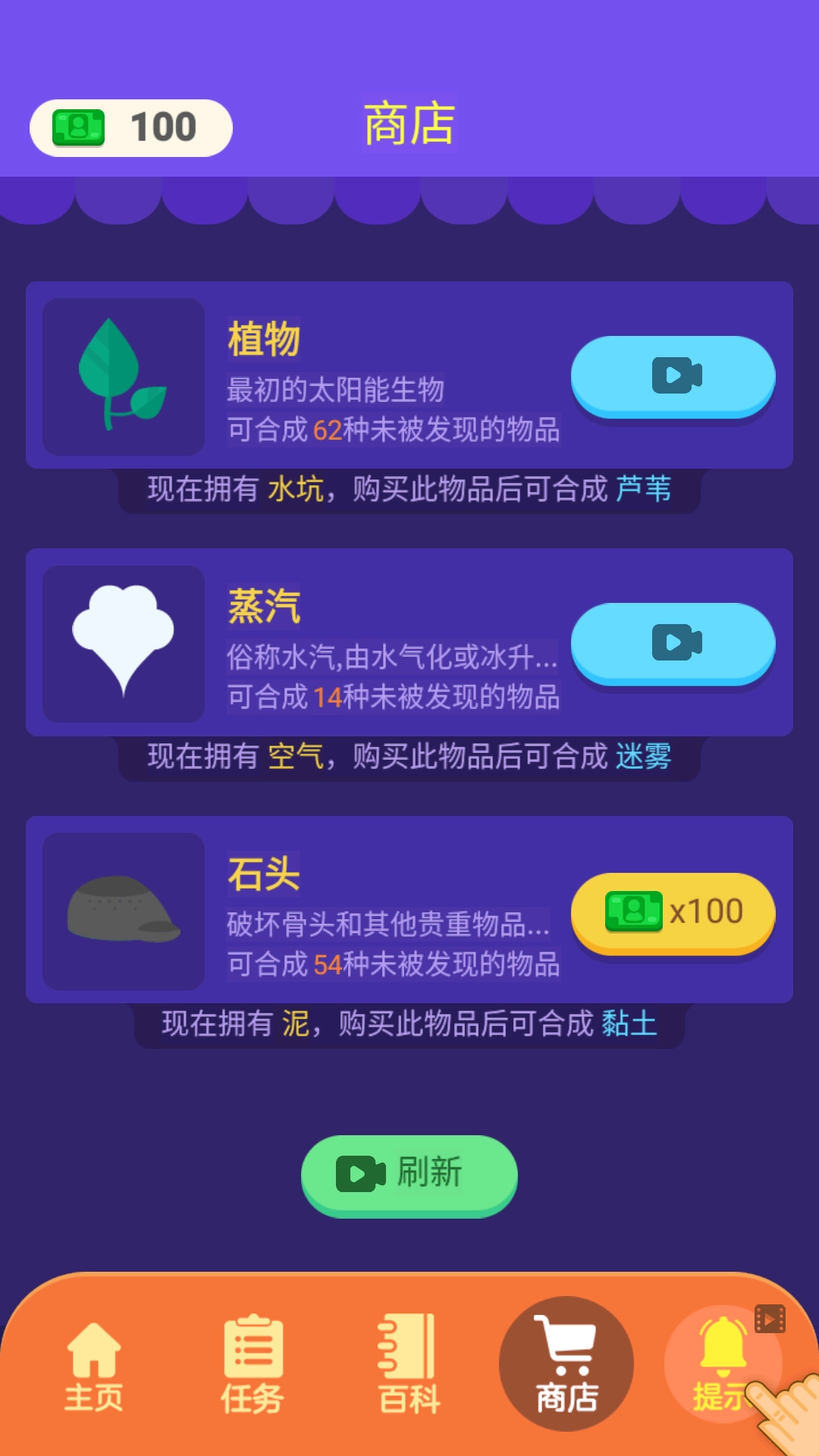Play video ad to unlock 植物
Viewport: 819px width, 1456px height.
coord(673,378)
